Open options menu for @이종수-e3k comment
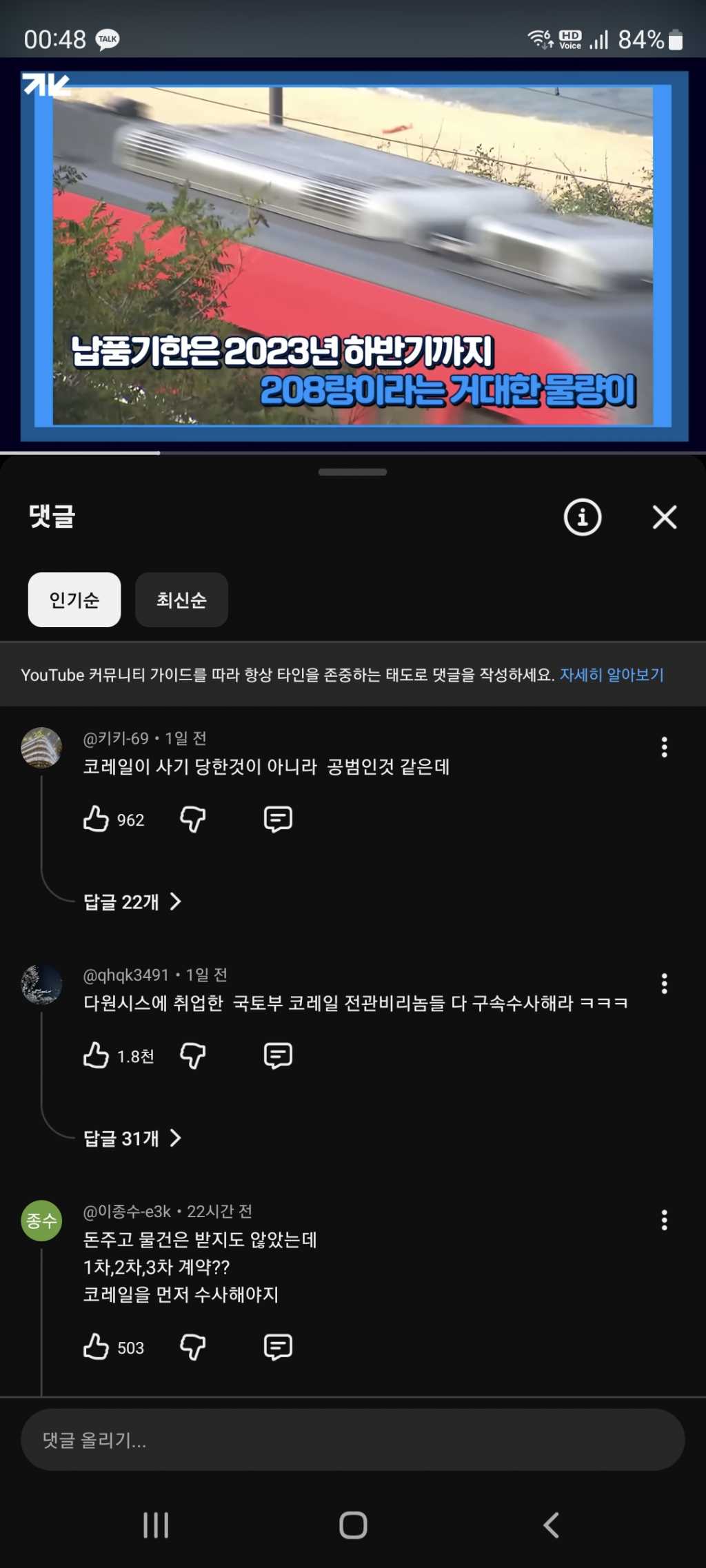This screenshot has width=706, height=1568. pos(664,1220)
